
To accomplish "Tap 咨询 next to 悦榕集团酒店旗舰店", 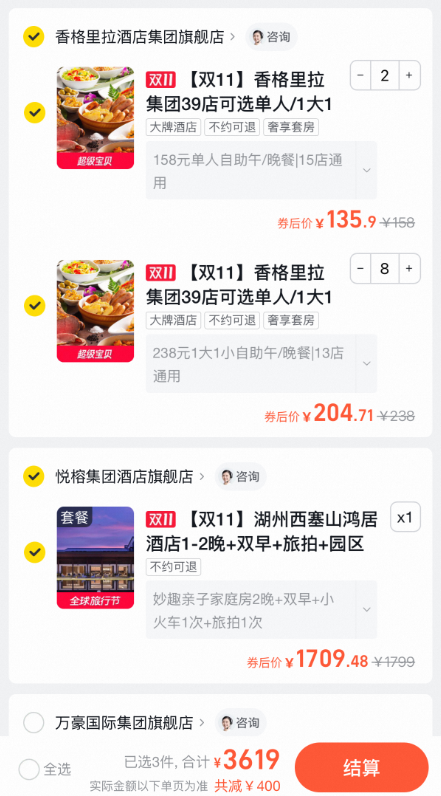I will click(x=241, y=477).
